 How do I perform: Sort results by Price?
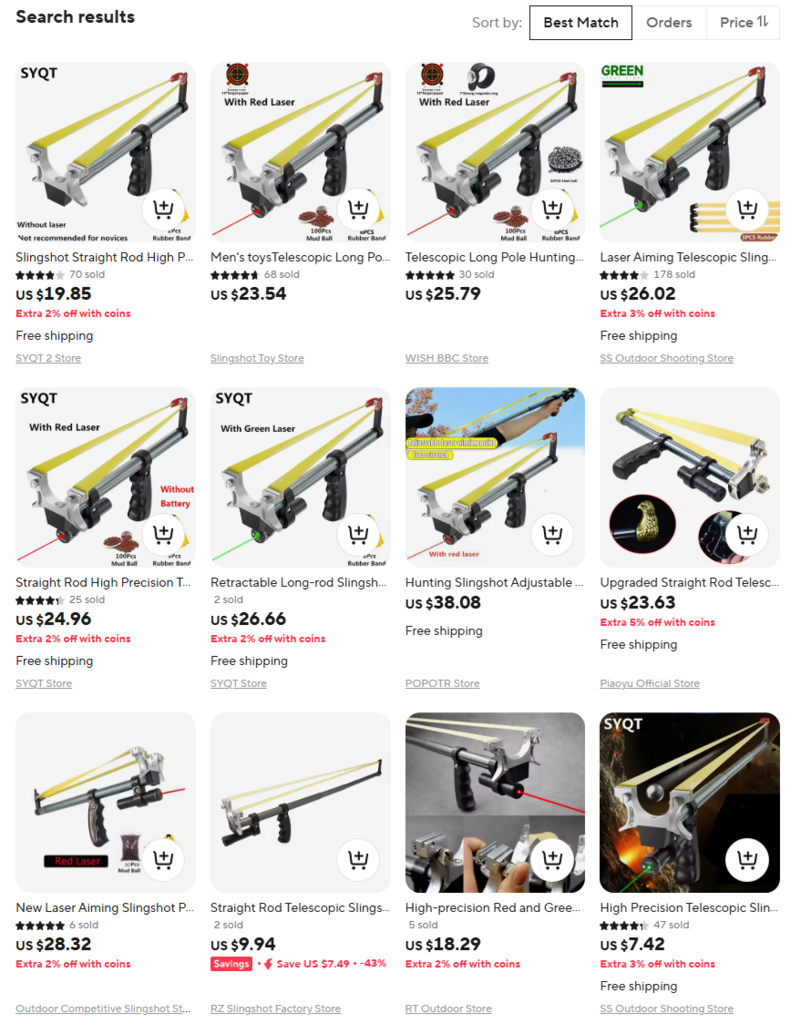click(x=743, y=22)
